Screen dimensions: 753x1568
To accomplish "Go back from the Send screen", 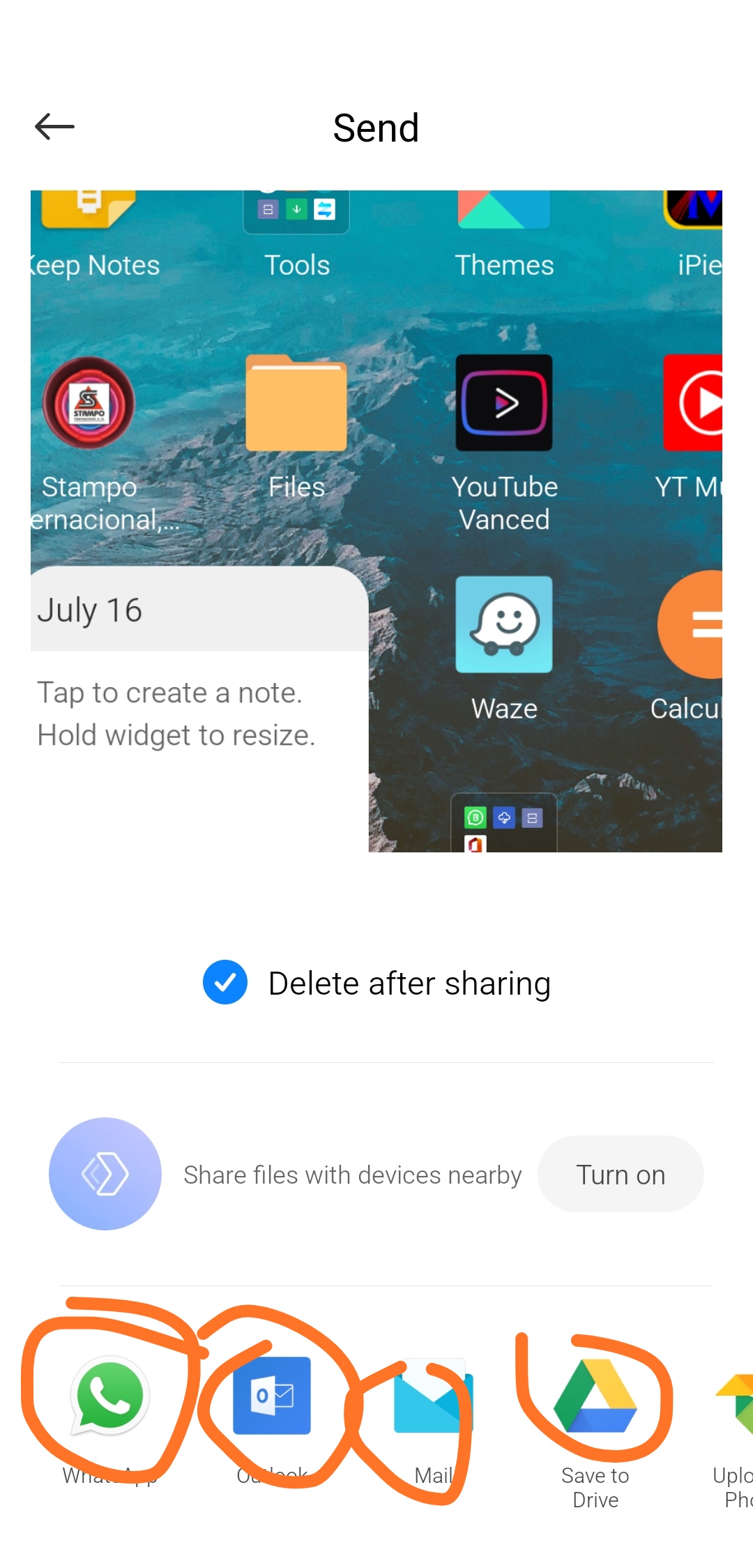I will [54, 127].
